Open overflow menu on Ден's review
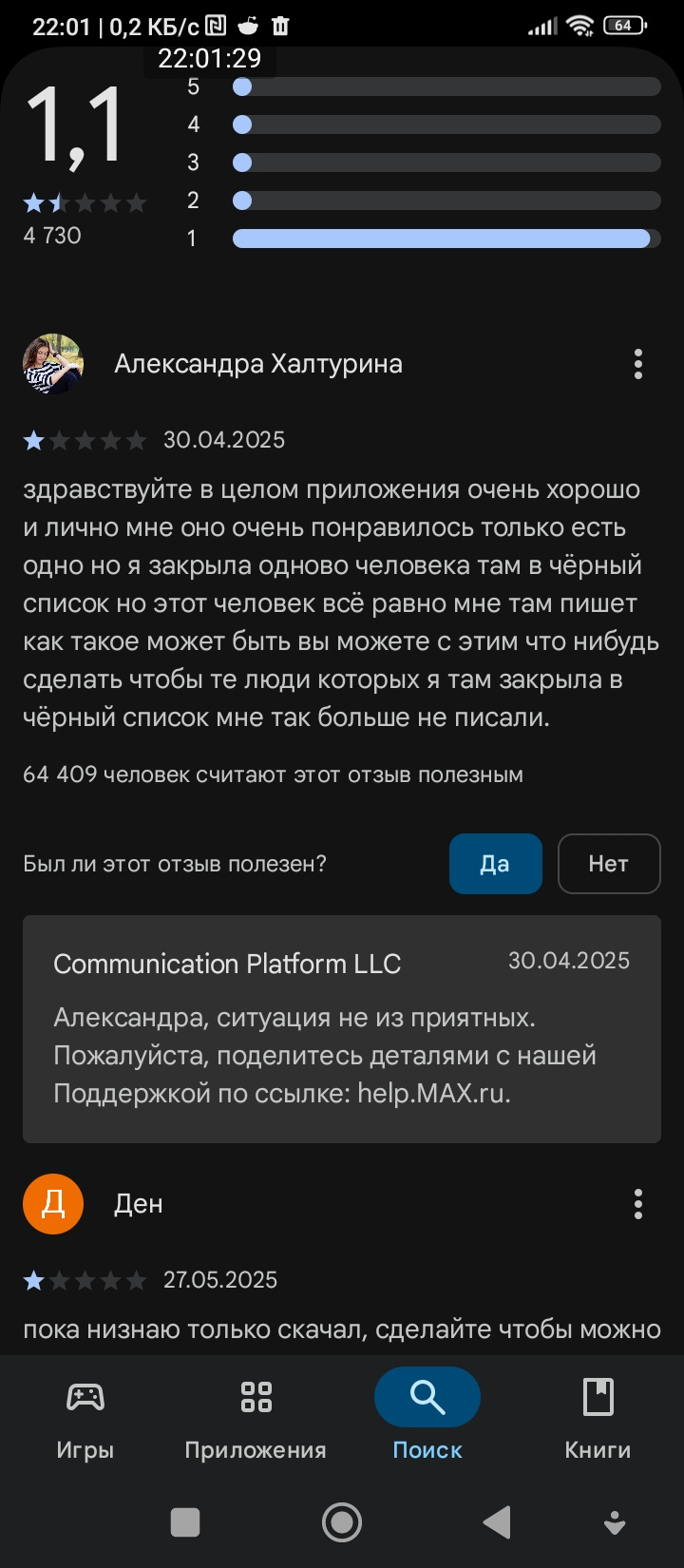The image size is (684, 1568). point(637,1204)
